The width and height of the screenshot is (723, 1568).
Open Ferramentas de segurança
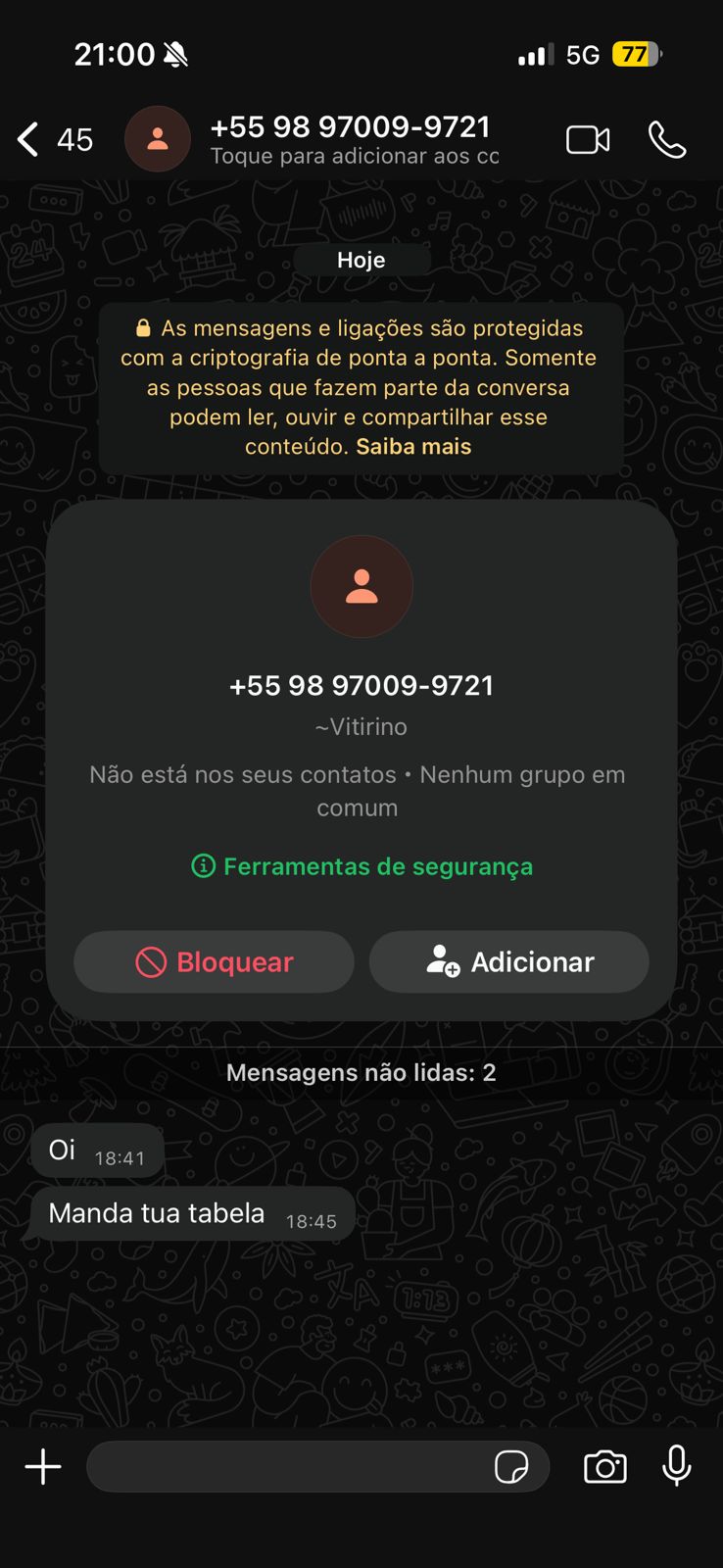click(362, 866)
